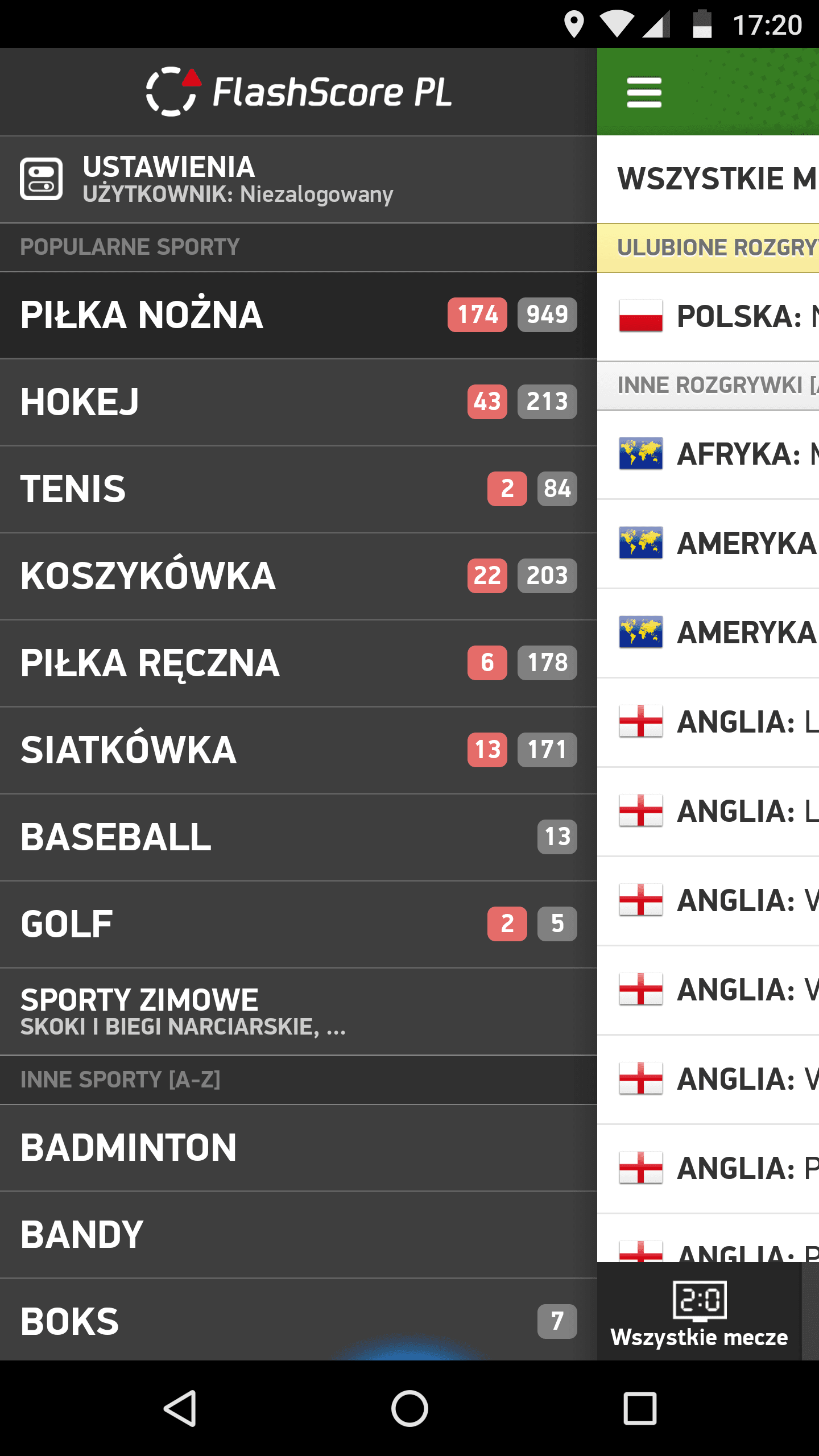The height and width of the screenshot is (1456, 819).
Task: Close drawer with the hamburger menu button
Action: point(644,92)
